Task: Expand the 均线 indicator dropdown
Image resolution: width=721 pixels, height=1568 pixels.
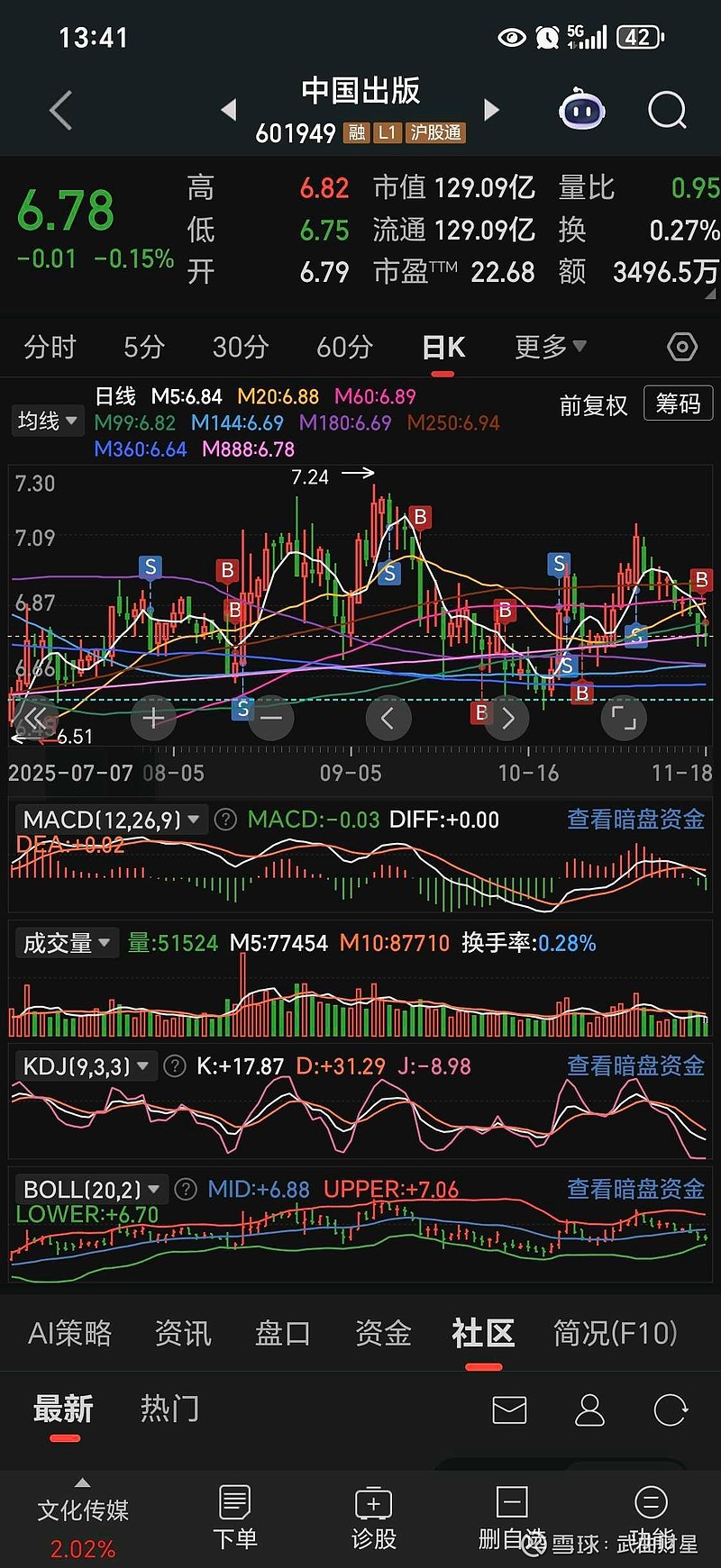Action: (x=47, y=421)
